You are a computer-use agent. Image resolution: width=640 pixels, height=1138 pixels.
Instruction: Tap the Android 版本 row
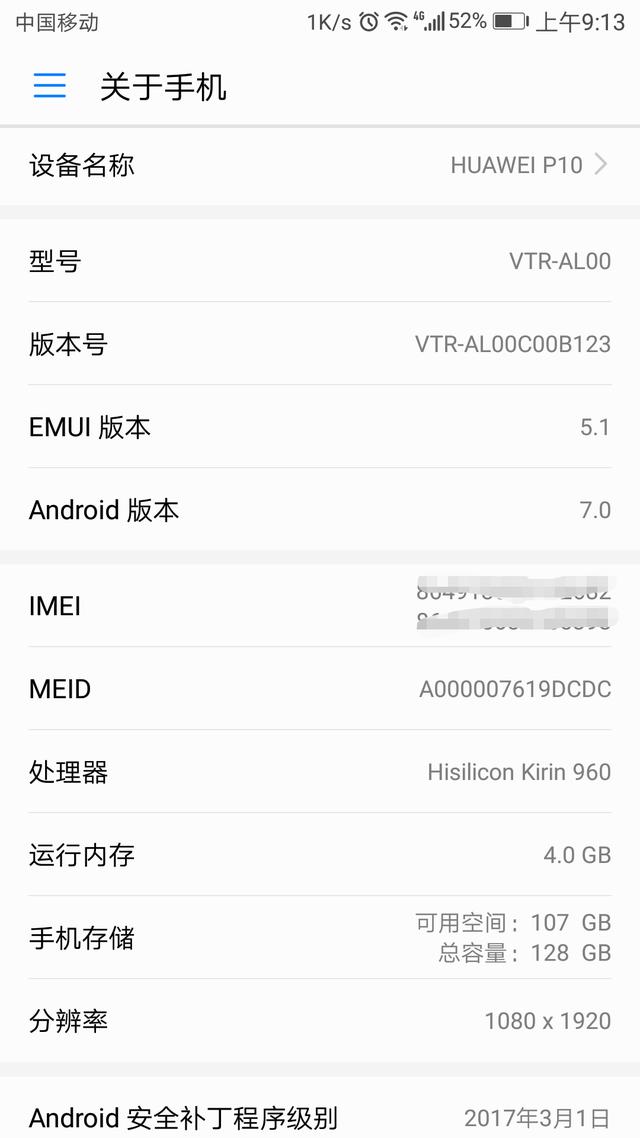click(x=320, y=509)
